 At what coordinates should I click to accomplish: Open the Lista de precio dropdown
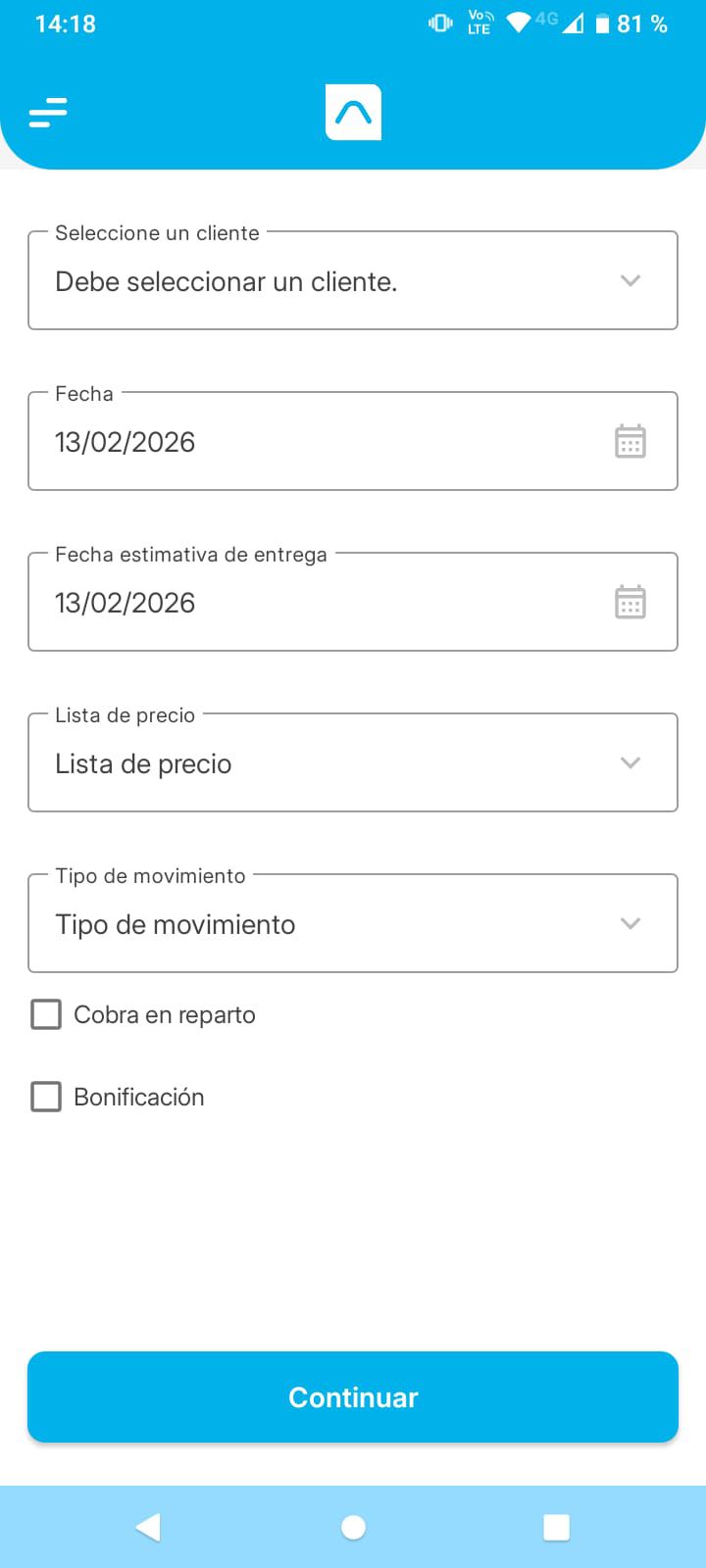630,762
